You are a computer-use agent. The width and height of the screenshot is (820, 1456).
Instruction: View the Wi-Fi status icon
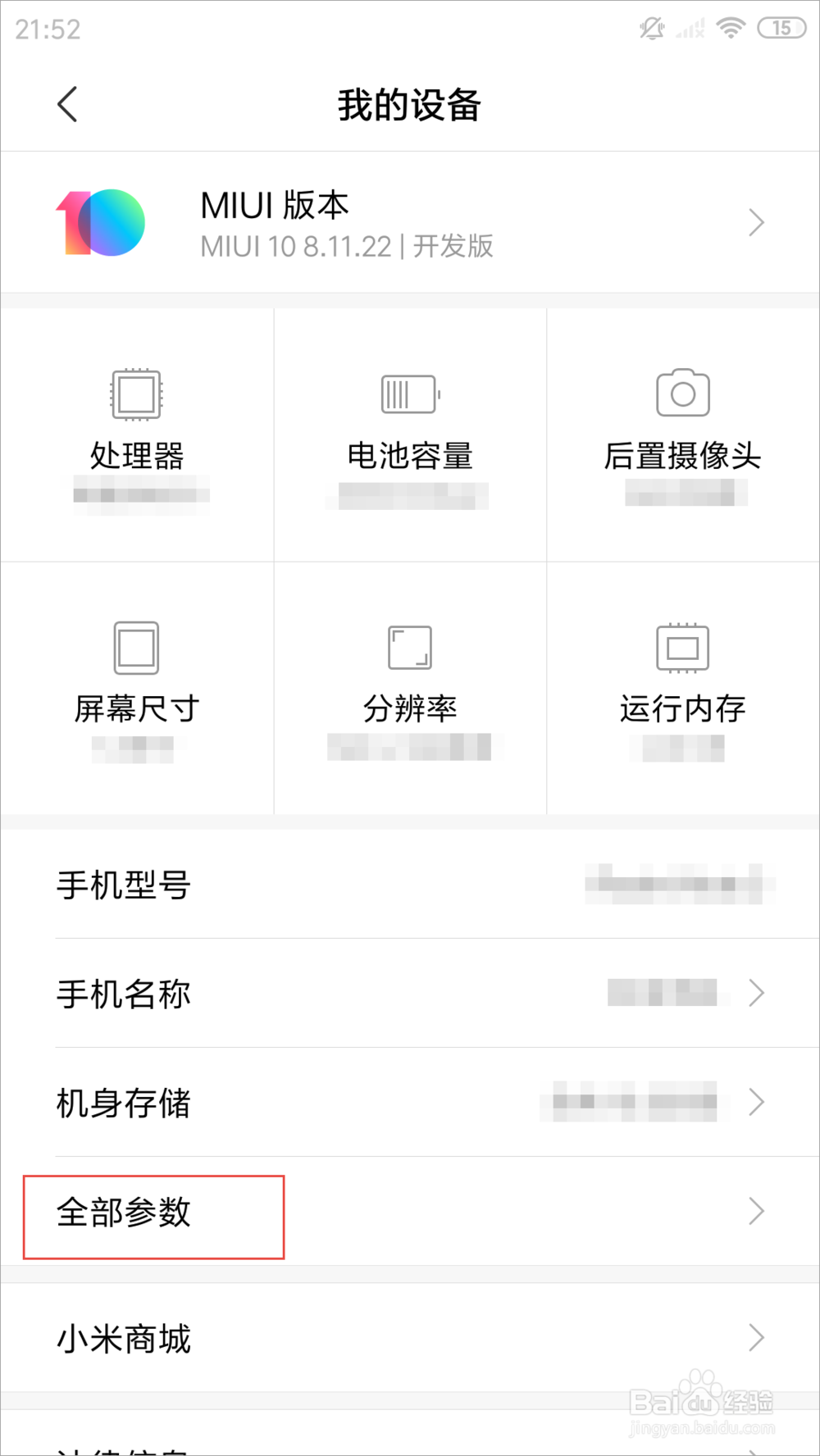(728, 27)
